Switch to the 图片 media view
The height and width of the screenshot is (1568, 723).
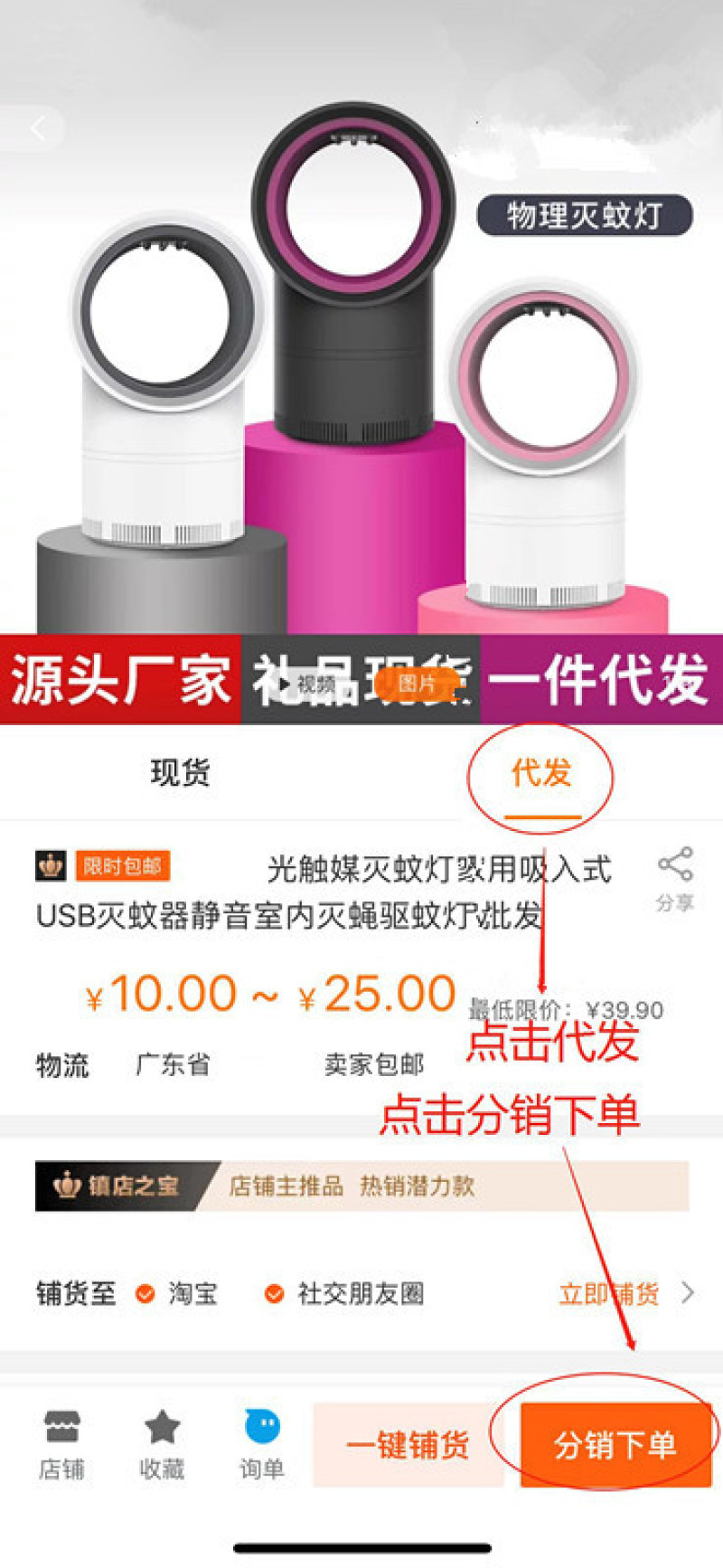tap(416, 685)
